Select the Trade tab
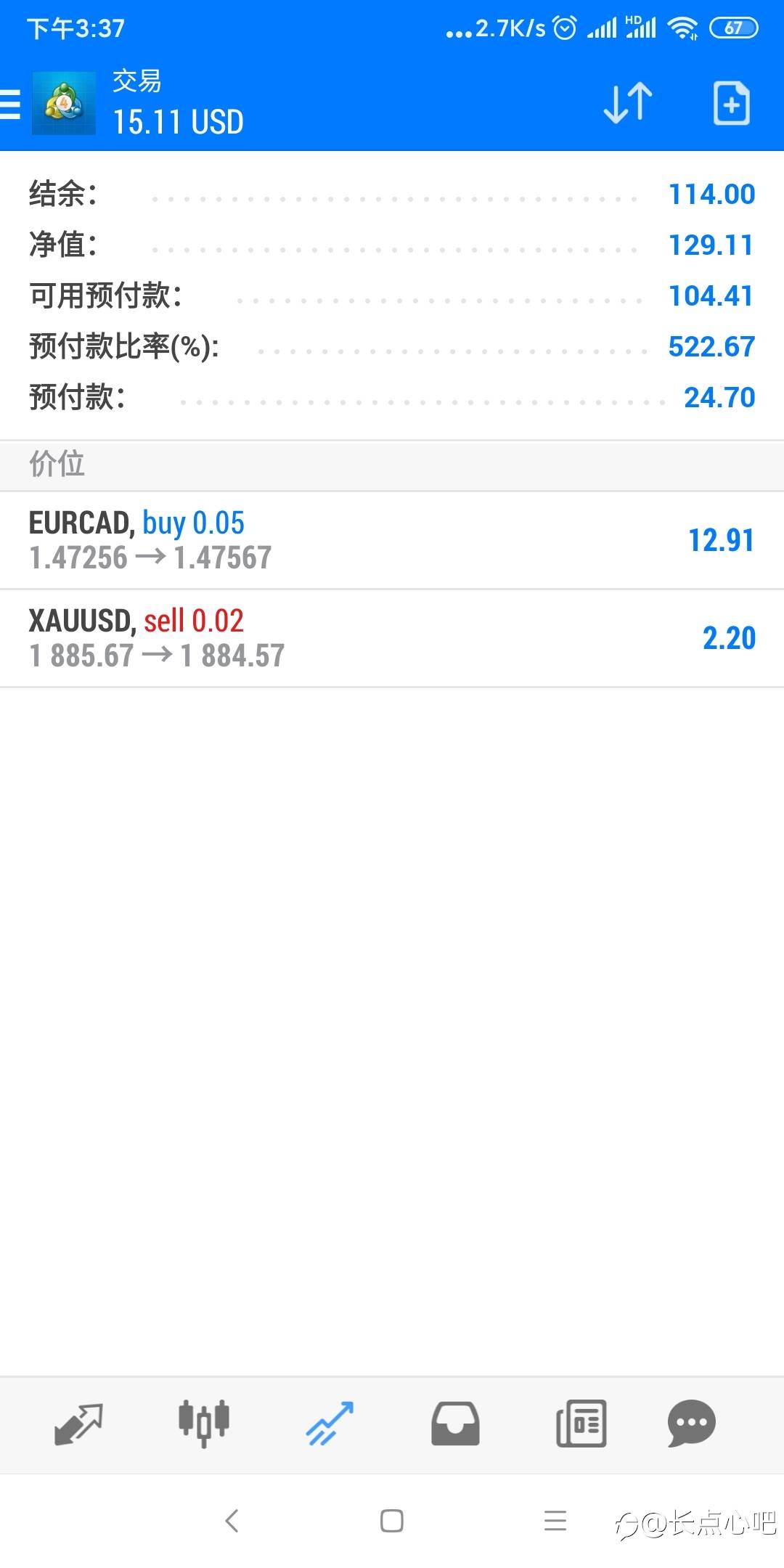This screenshot has height=1568, width=784. click(330, 1424)
